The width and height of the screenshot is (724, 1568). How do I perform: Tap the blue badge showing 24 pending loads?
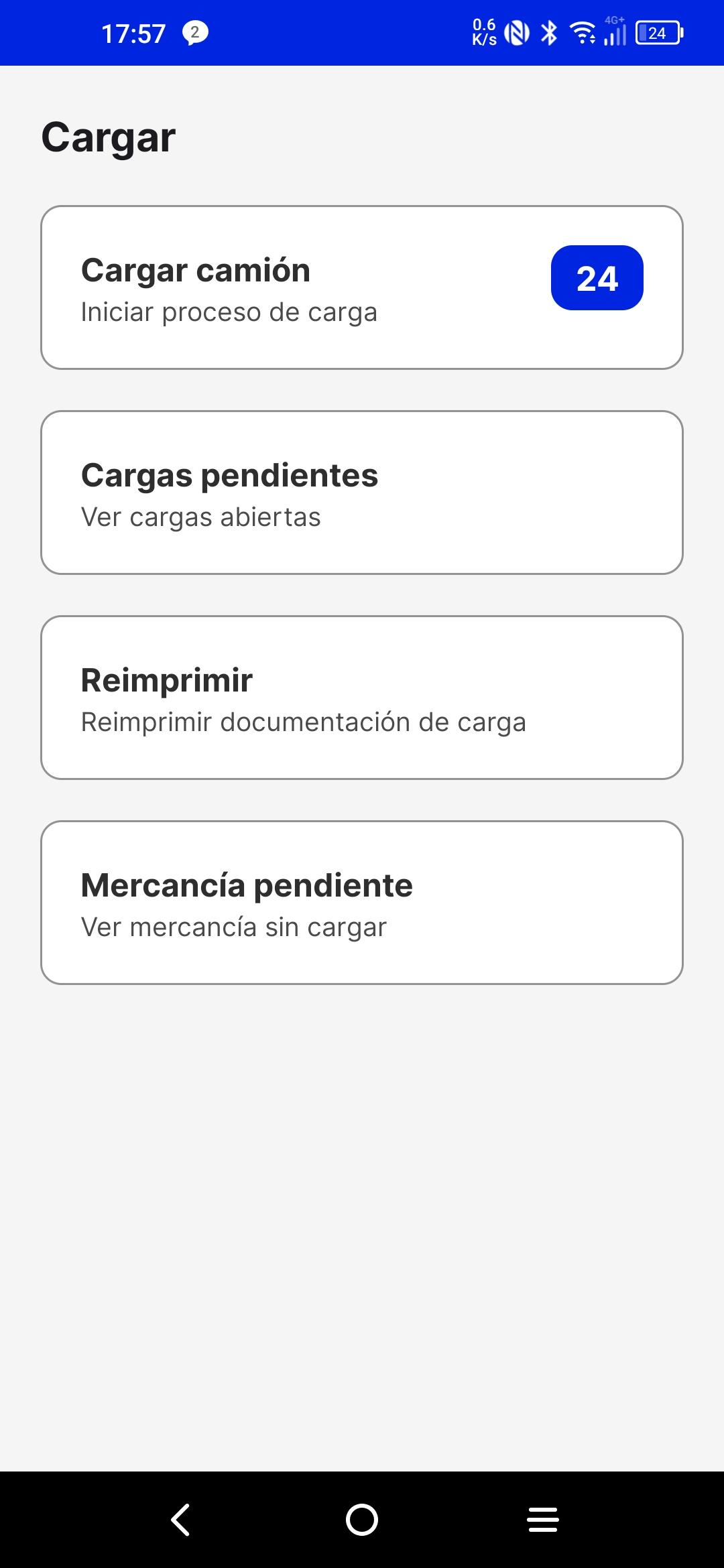[597, 278]
